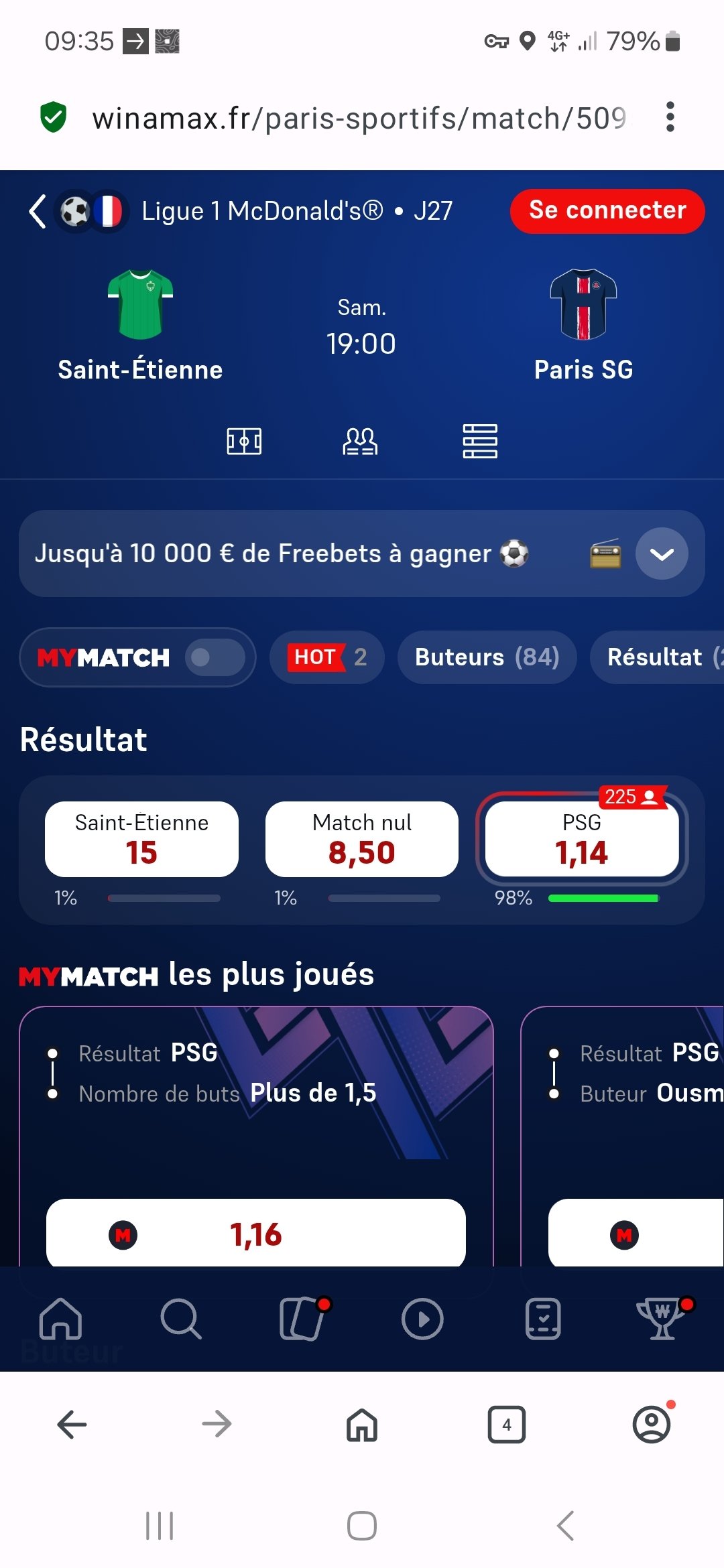Open the browser overflow menu

670,117
